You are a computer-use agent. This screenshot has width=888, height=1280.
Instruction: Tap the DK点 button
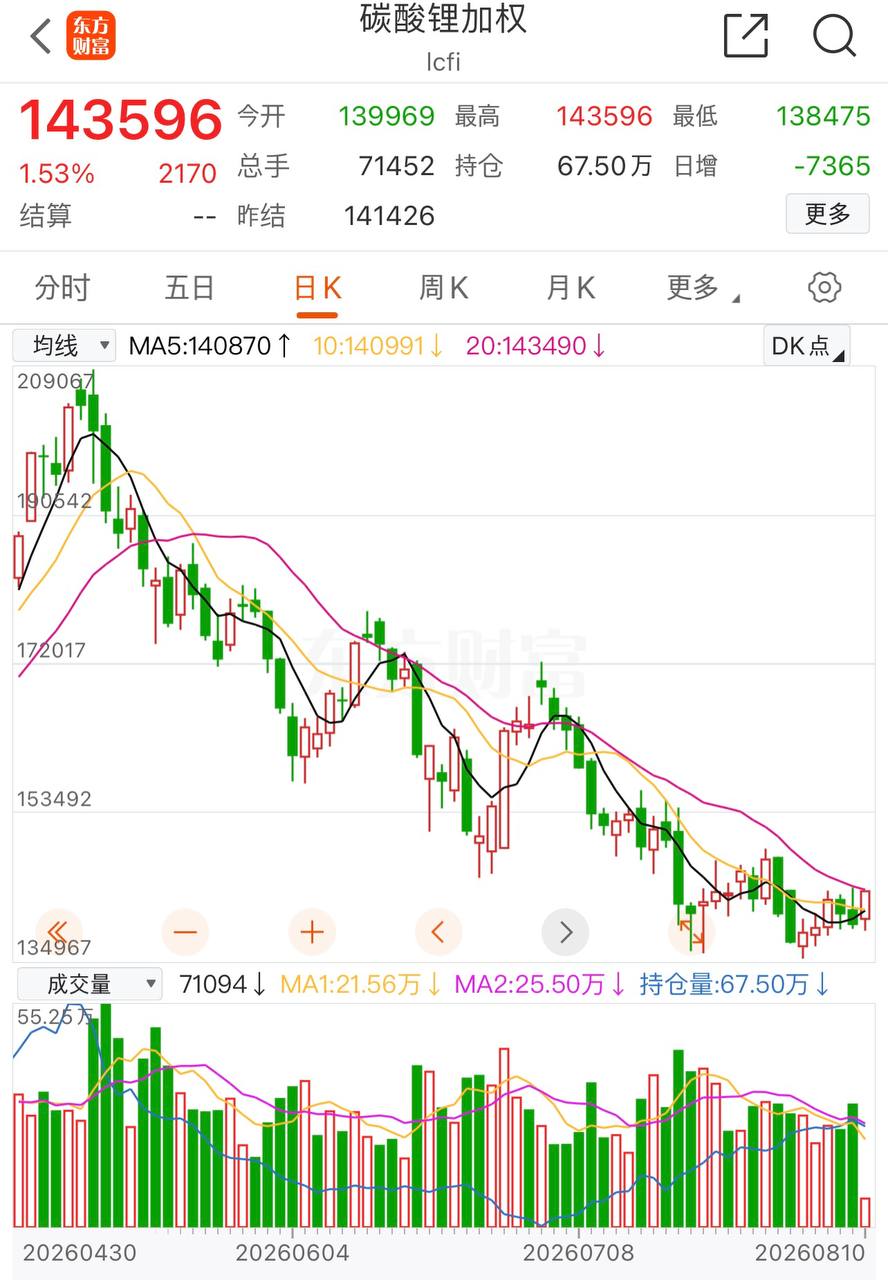click(x=807, y=346)
